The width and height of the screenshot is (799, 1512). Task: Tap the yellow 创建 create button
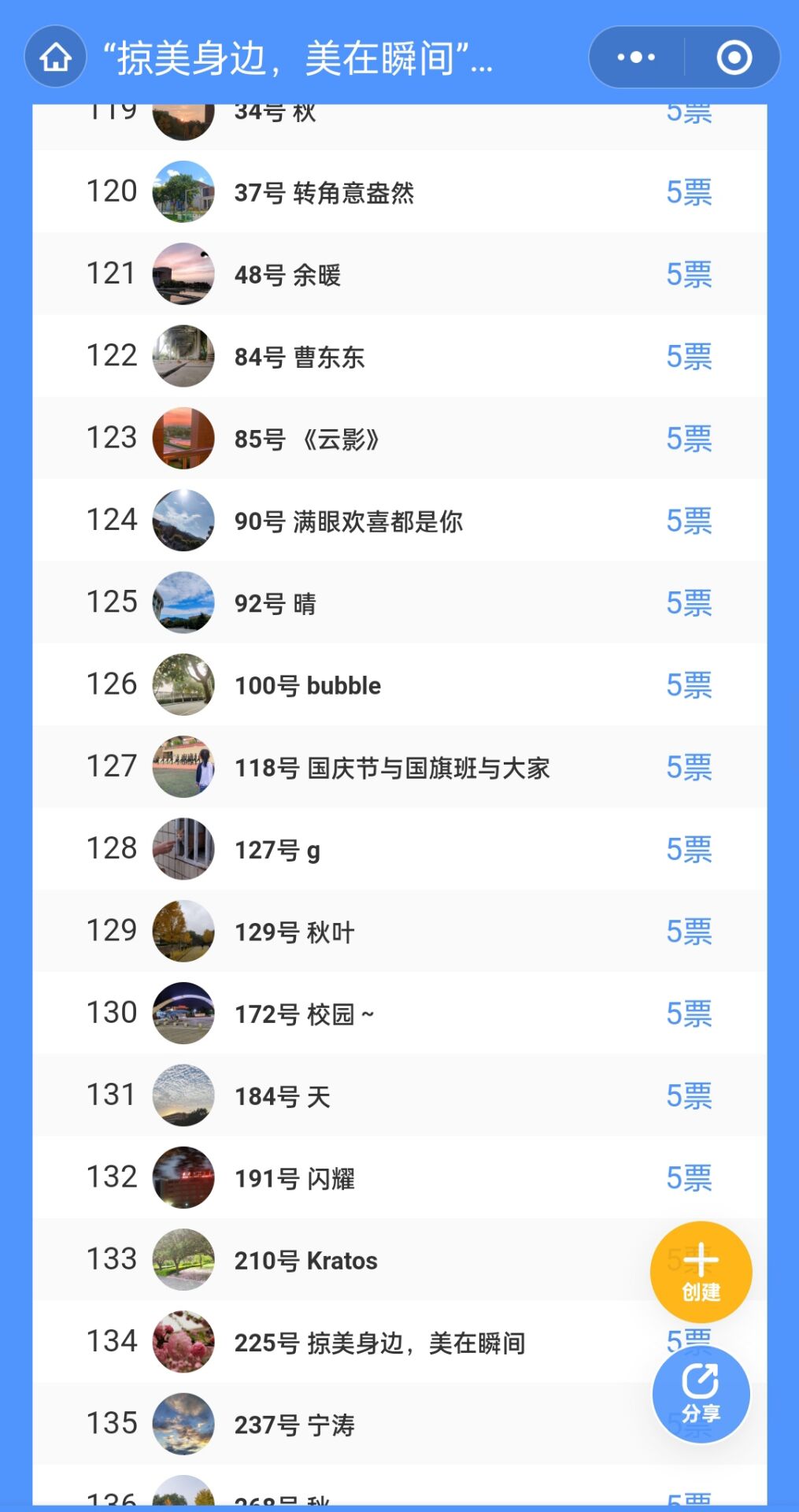pyautogui.click(x=701, y=1271)
